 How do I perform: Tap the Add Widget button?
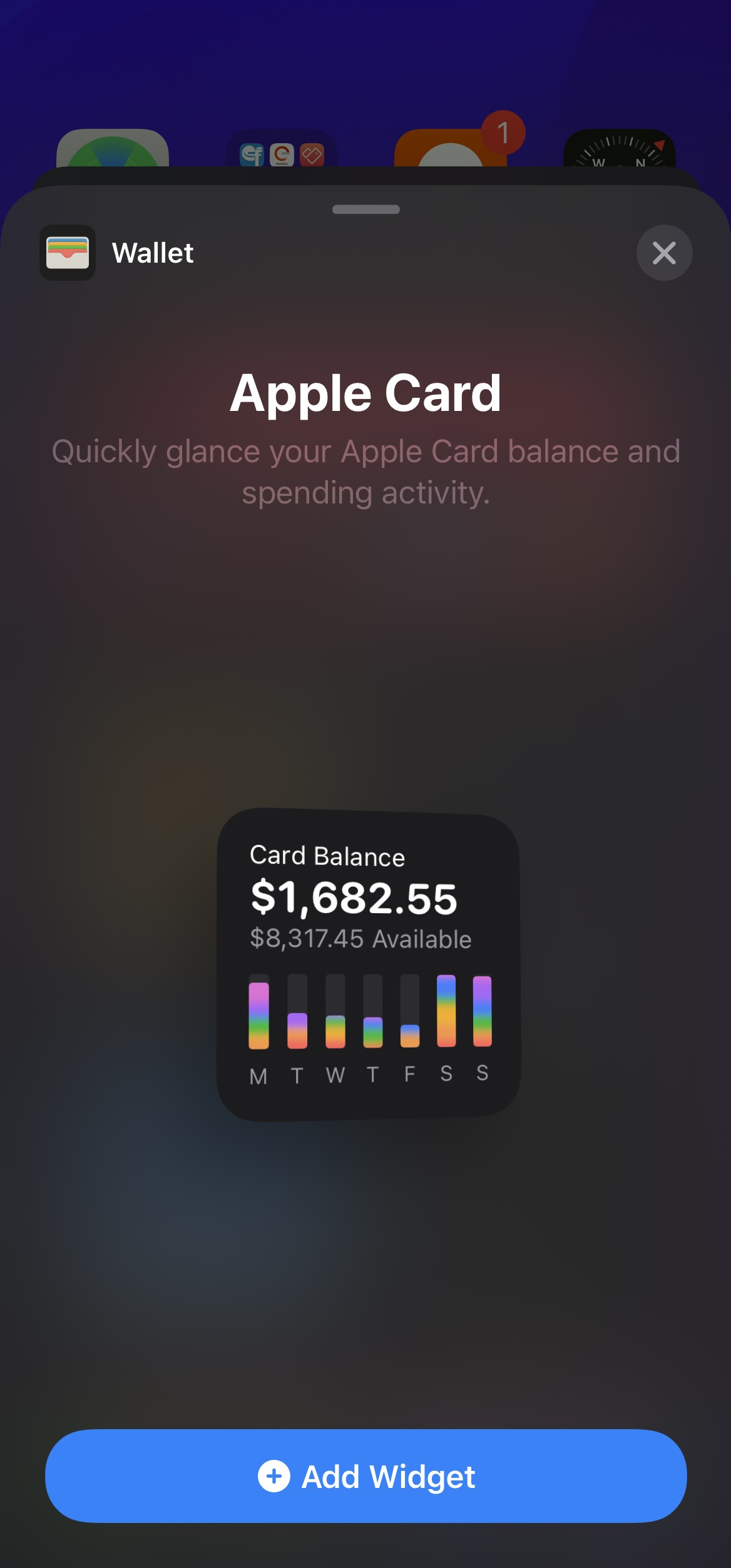[365, 1475]
